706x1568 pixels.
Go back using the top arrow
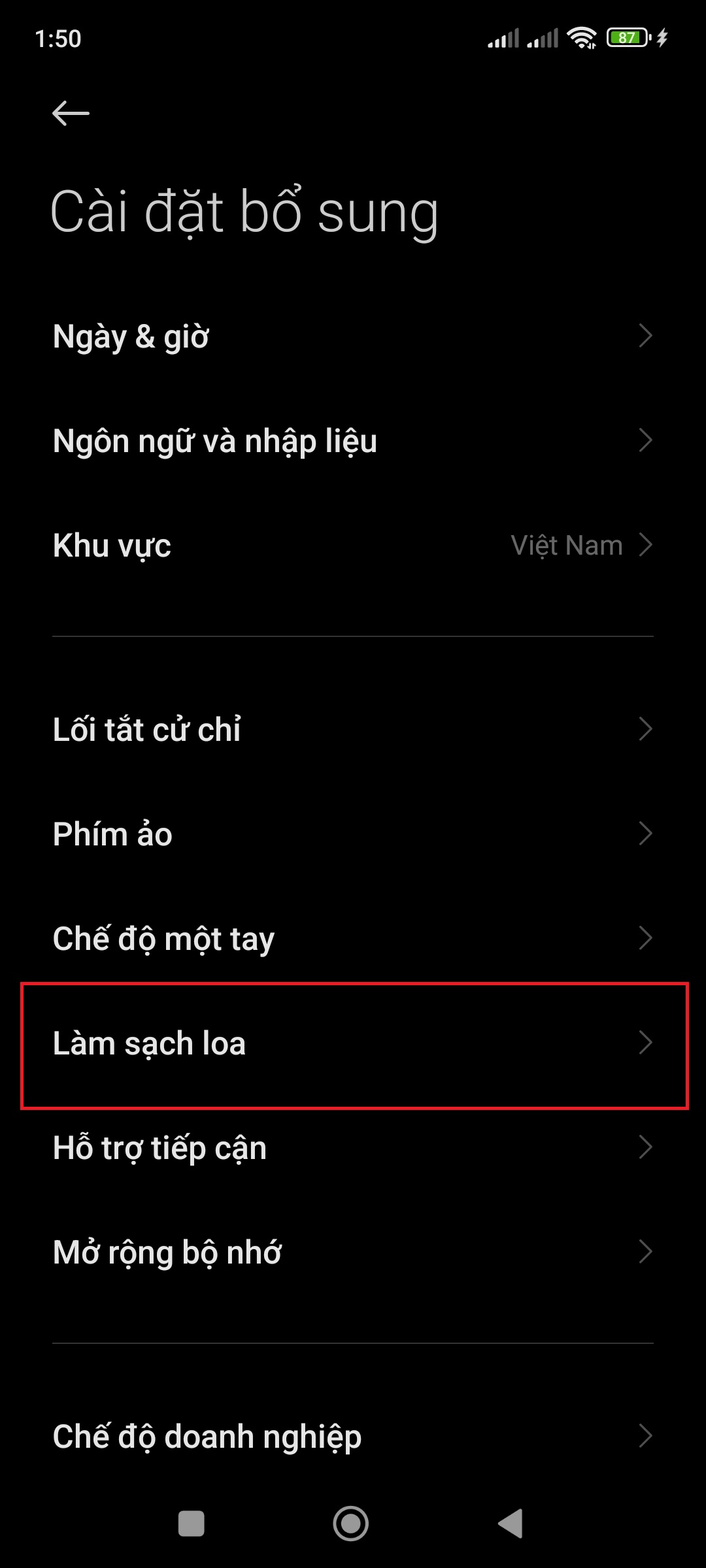[71, 114]
